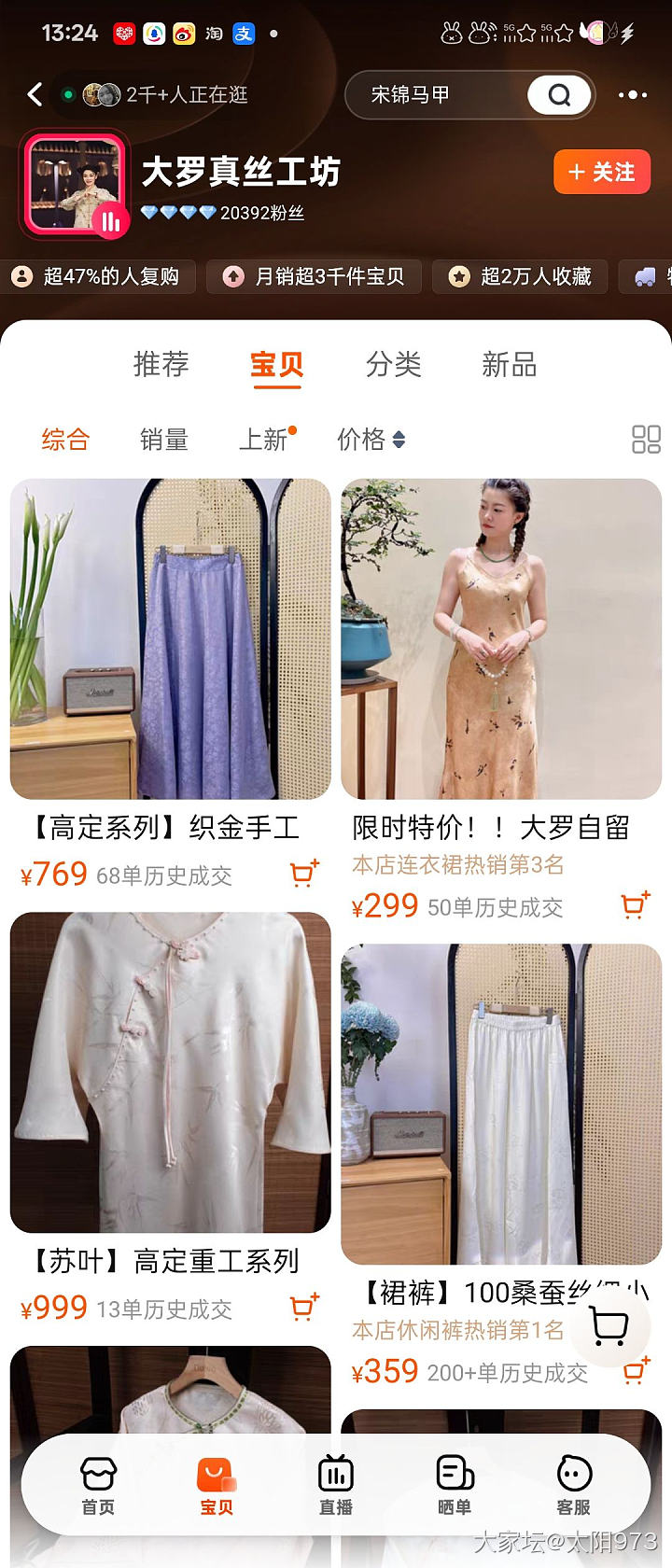Show 上新 latest arrivals
Viewport: 672px width, 1568px height.
[264, 440]
